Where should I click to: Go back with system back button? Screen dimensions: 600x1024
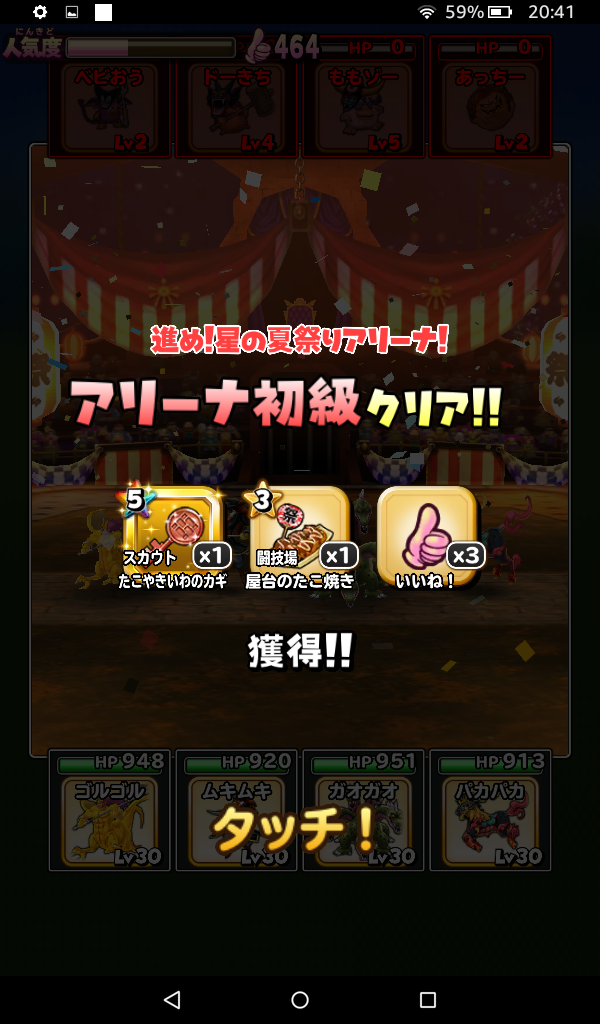click(x=172, y=999)
